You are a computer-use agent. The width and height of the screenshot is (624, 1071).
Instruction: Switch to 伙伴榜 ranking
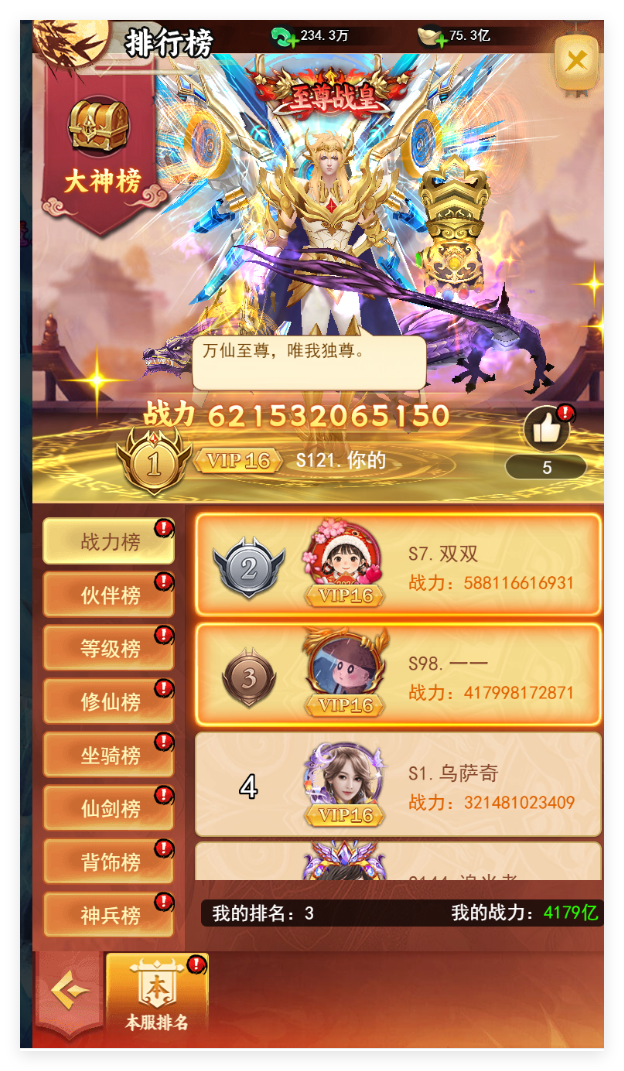109,595
